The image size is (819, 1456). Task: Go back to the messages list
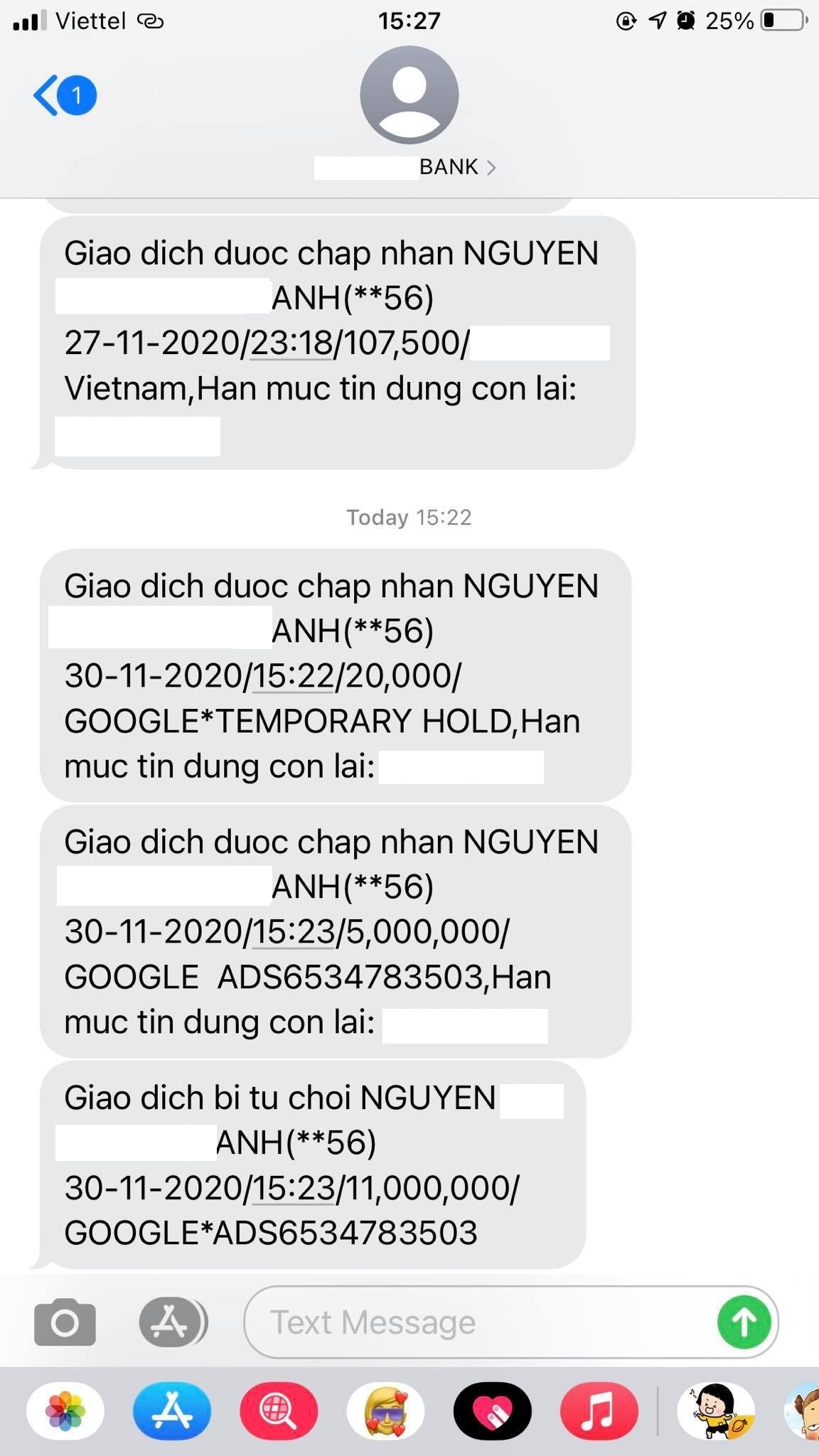click(63, 95)
